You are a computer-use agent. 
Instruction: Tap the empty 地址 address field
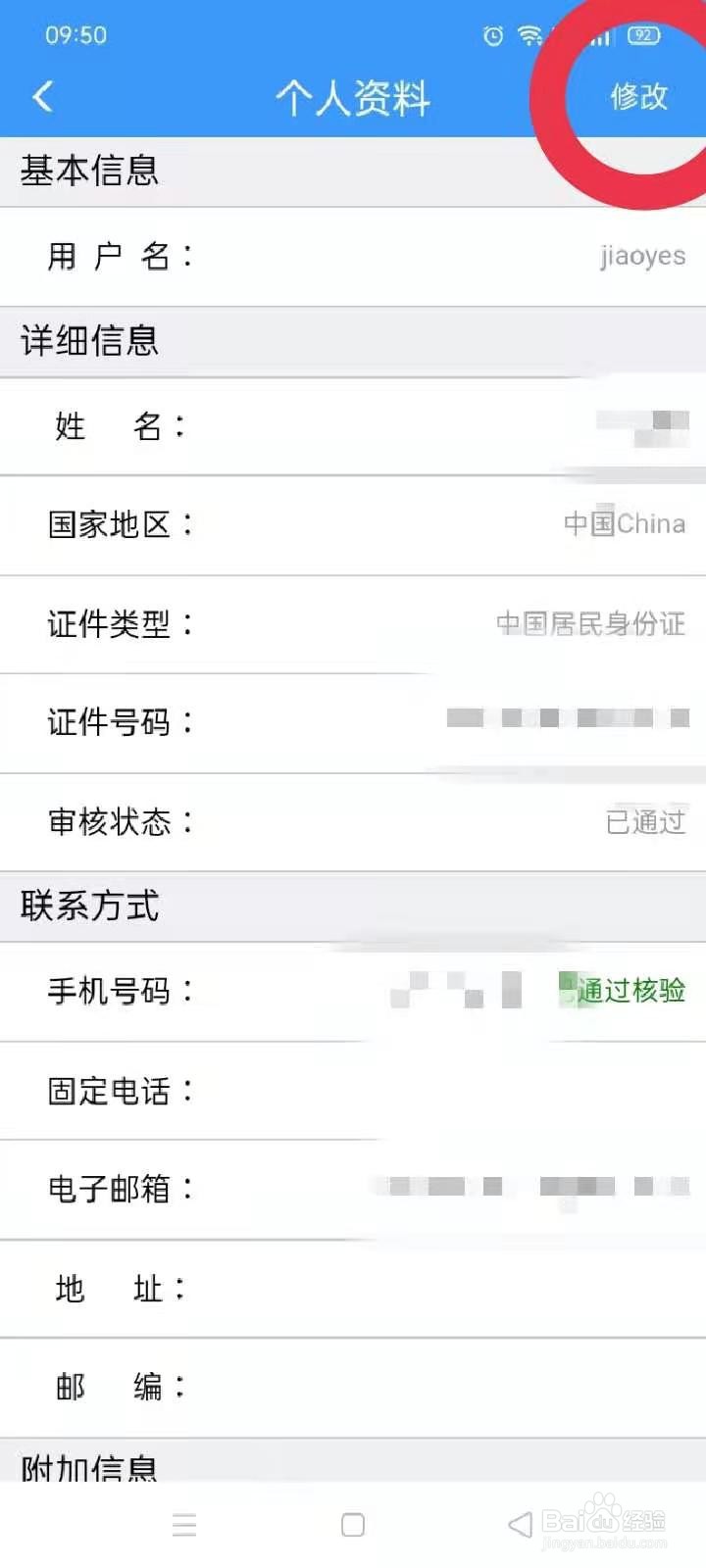tap(353, 1289)
